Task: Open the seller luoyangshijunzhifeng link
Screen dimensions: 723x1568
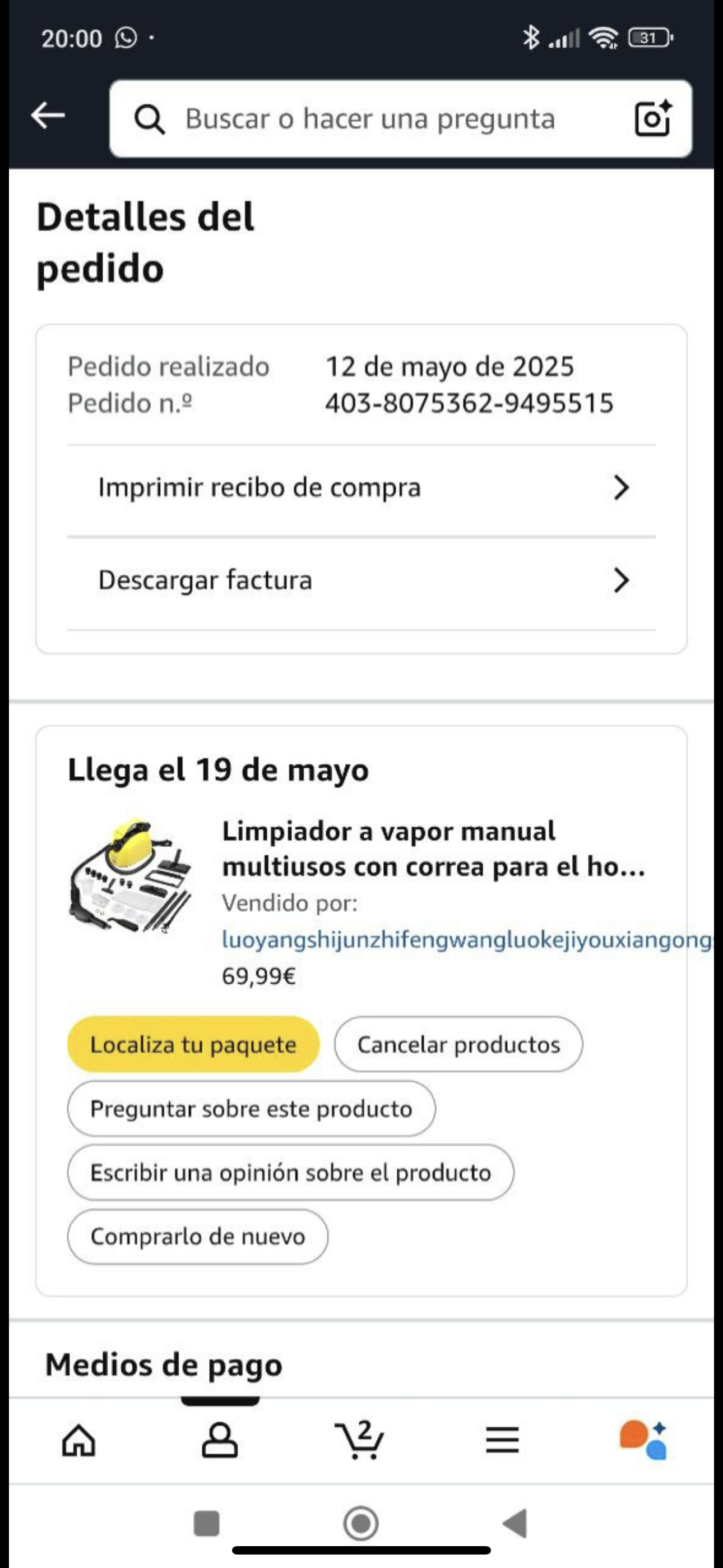Action: [466, 939]
